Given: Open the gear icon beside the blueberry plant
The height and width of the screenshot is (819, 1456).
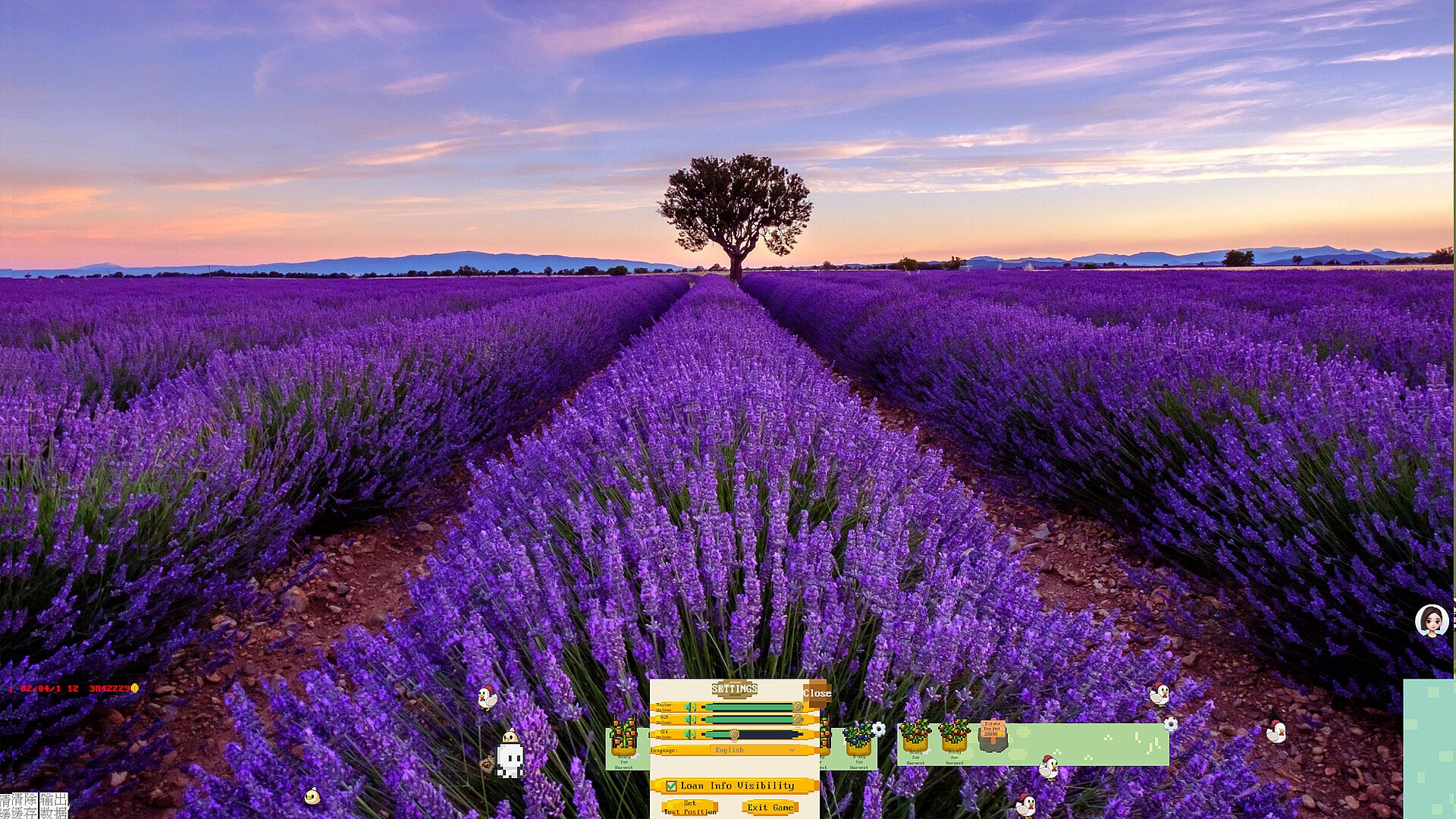Looking at the screenshot, I should (878, 729).
